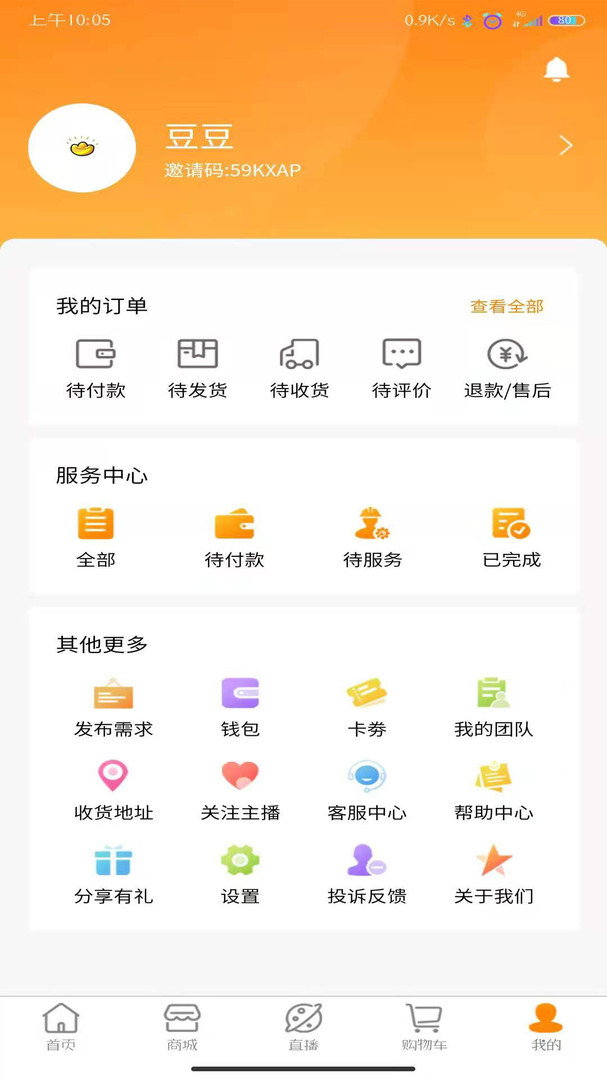The height and width of the screenshot is (1080, 607).
Task: Open 待服务 in service center
Action: pos(373,537)
